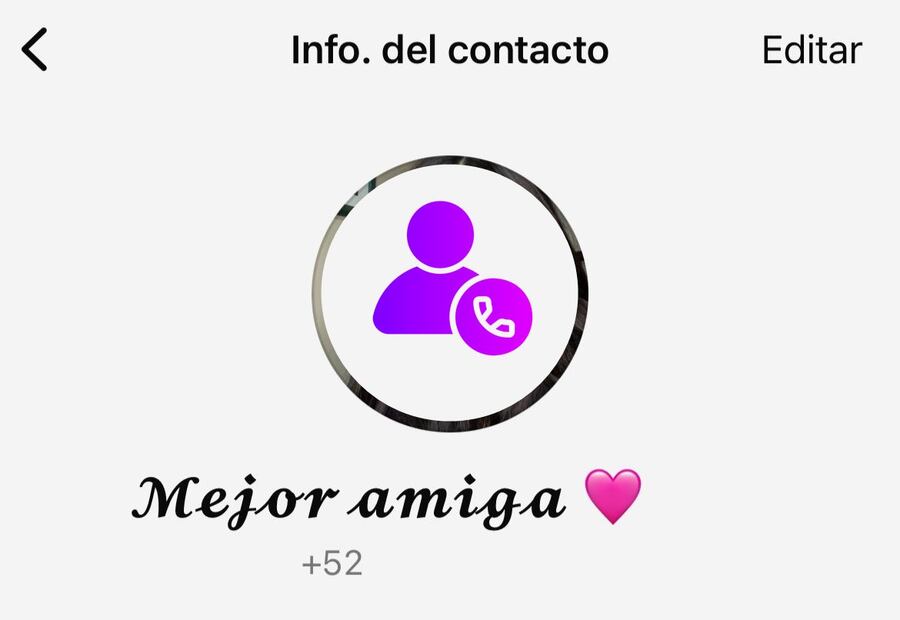Image resolution: width=900 pixels, height=620 pixels.
Task: Tap Editar to edit the contact
Action: pos(811,50)
